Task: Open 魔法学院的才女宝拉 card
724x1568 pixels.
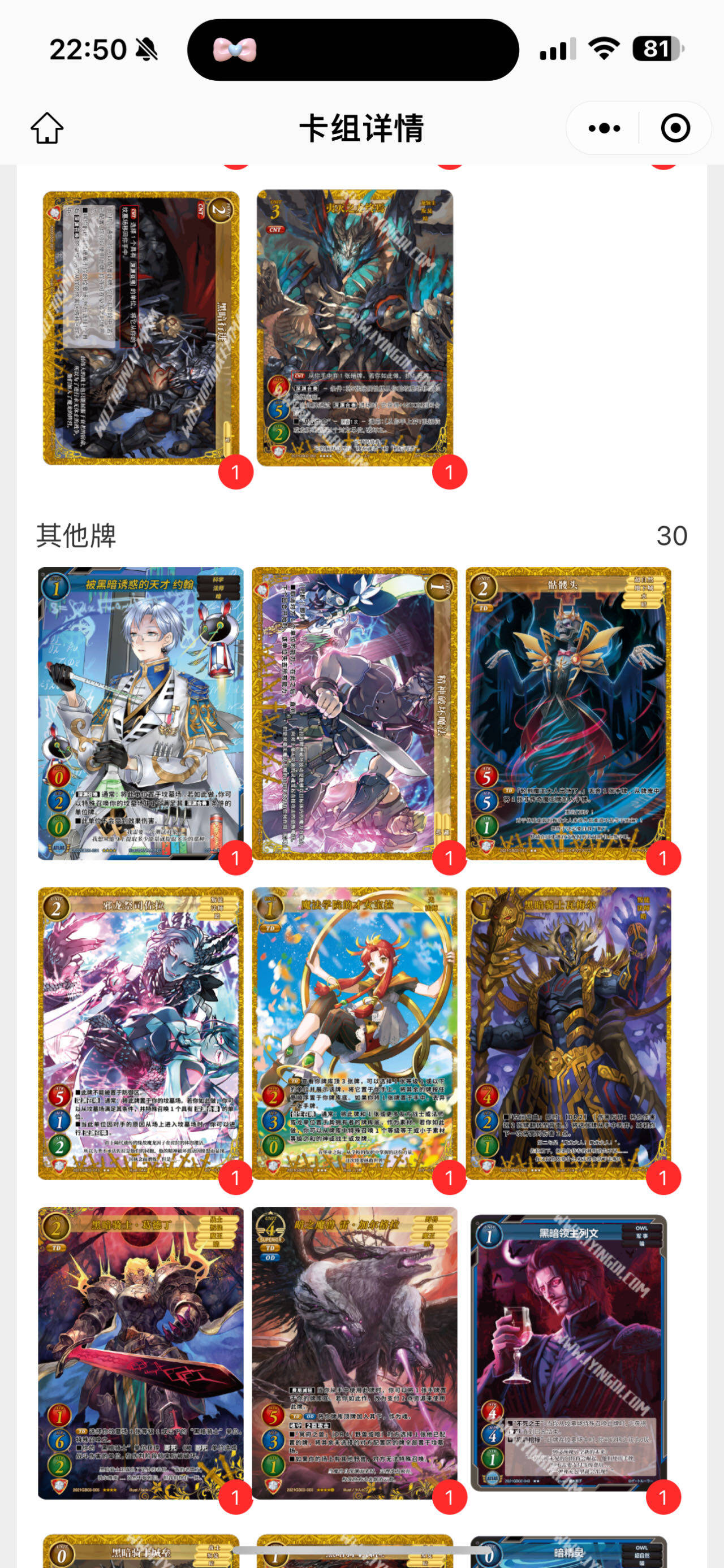Action: tap(355, 1033)
